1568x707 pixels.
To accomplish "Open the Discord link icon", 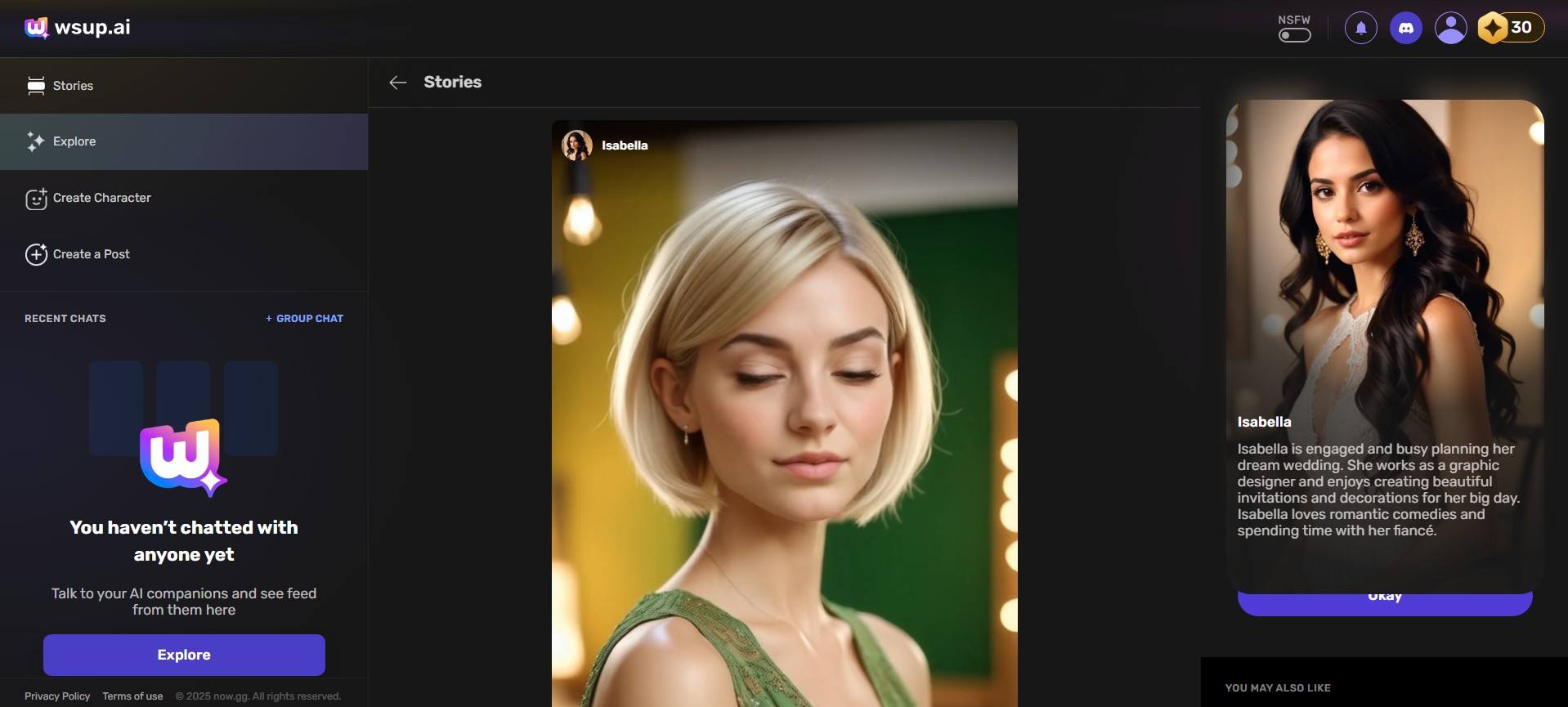I will (1405, 28).
